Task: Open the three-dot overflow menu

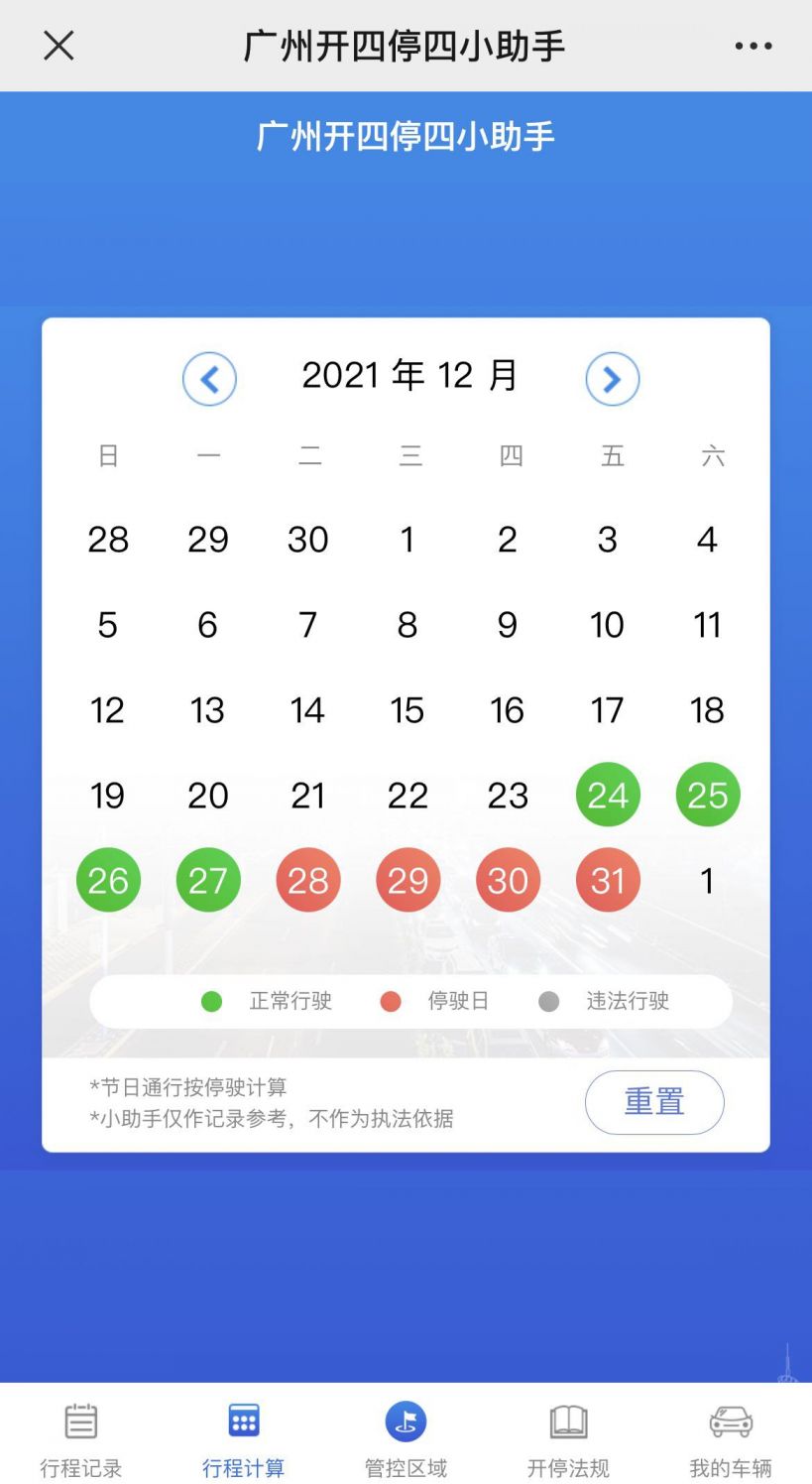Action: coord(753,46)
